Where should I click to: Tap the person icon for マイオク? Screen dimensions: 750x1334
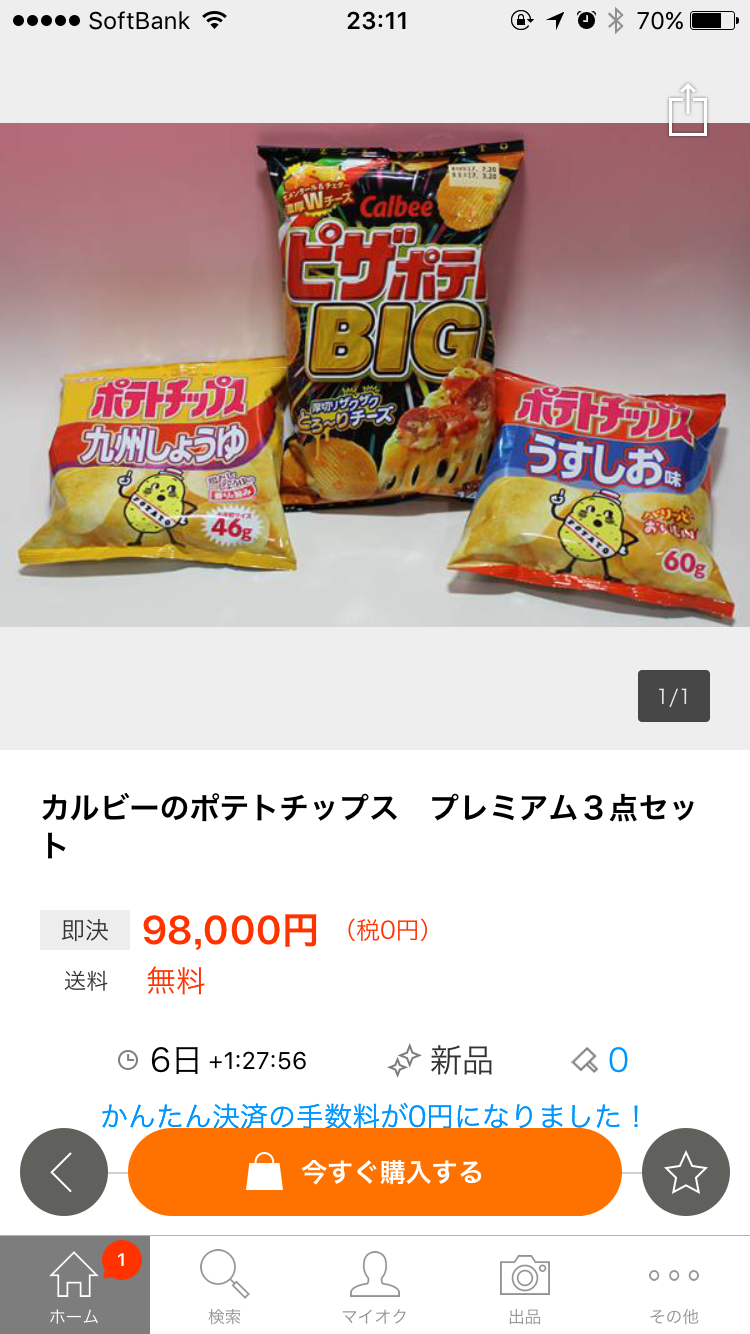[x=374, y=1270]
